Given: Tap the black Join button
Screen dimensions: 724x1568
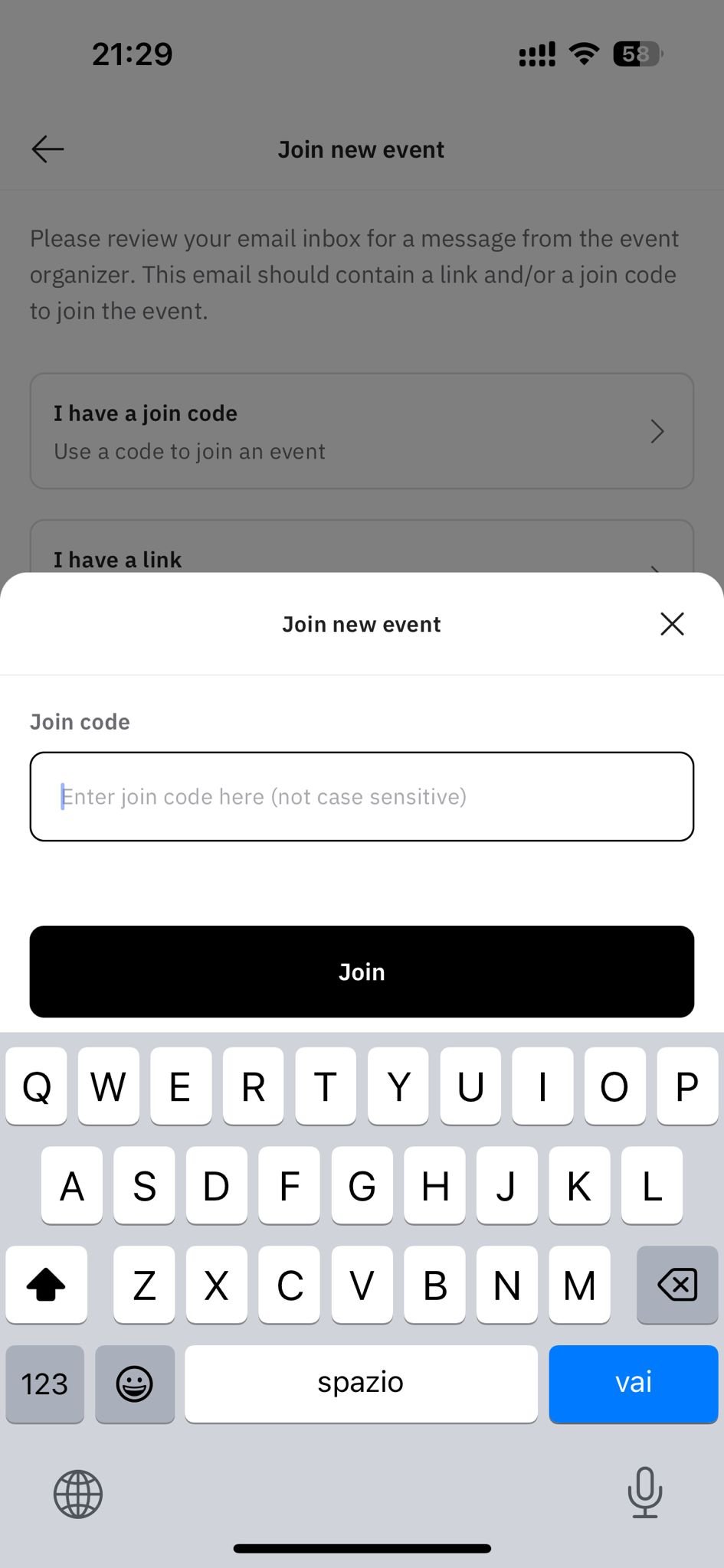Looking at the screenshot, I should tap(362, 972).
